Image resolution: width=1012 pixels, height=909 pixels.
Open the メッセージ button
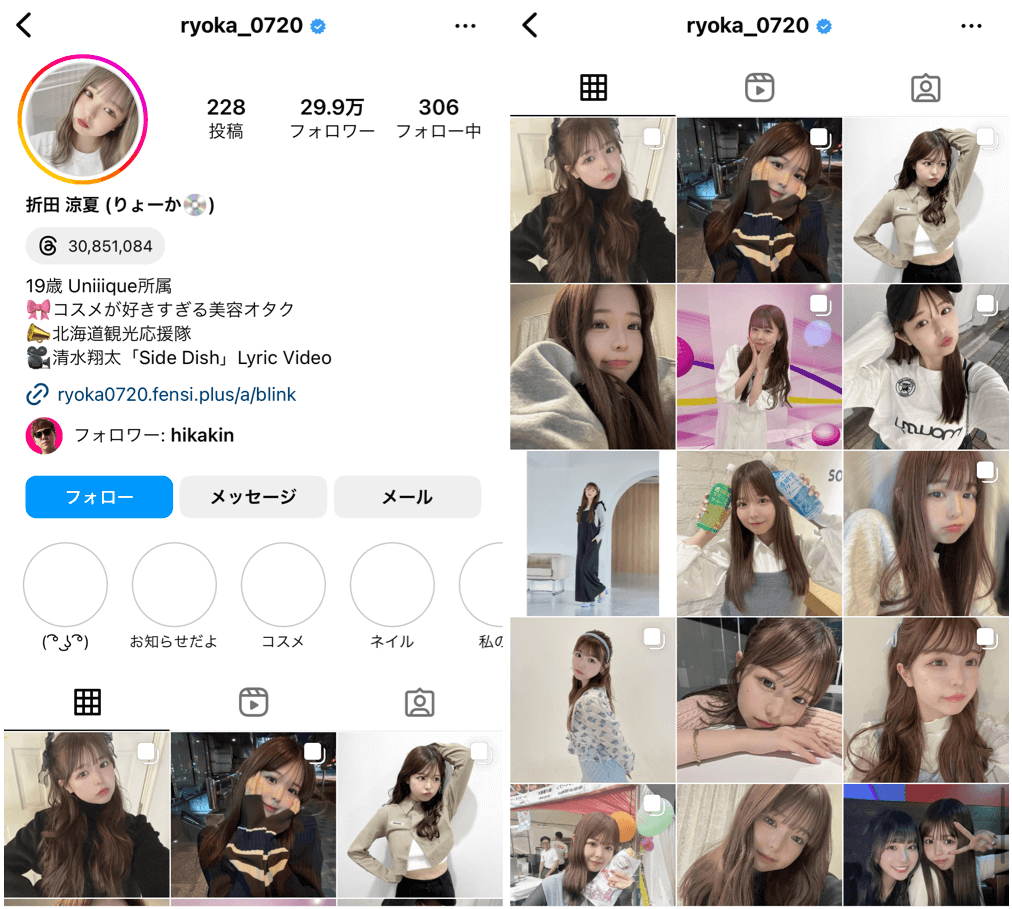[253, 497]
